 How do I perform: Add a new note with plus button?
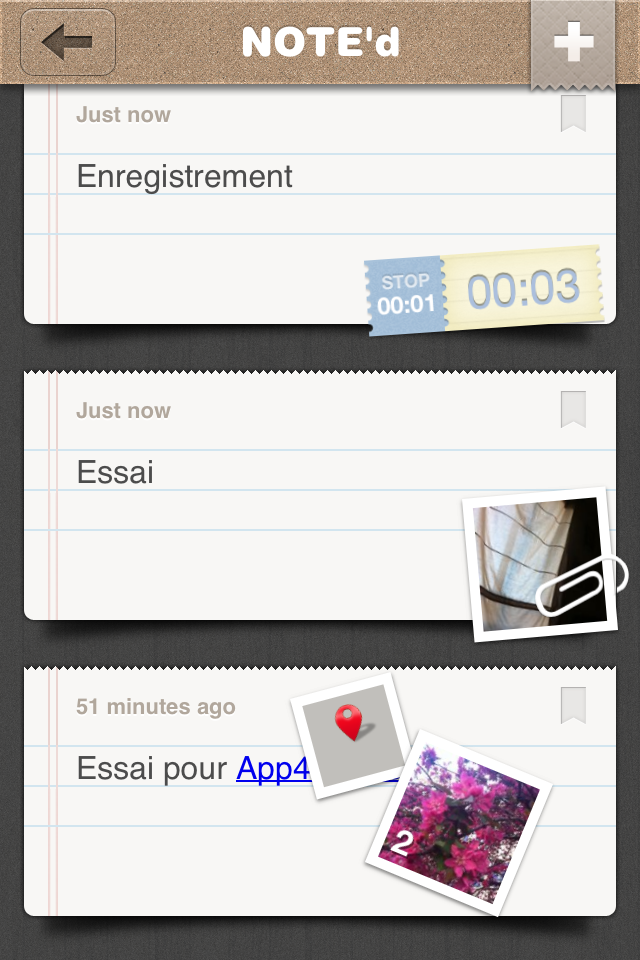point(573,42)
